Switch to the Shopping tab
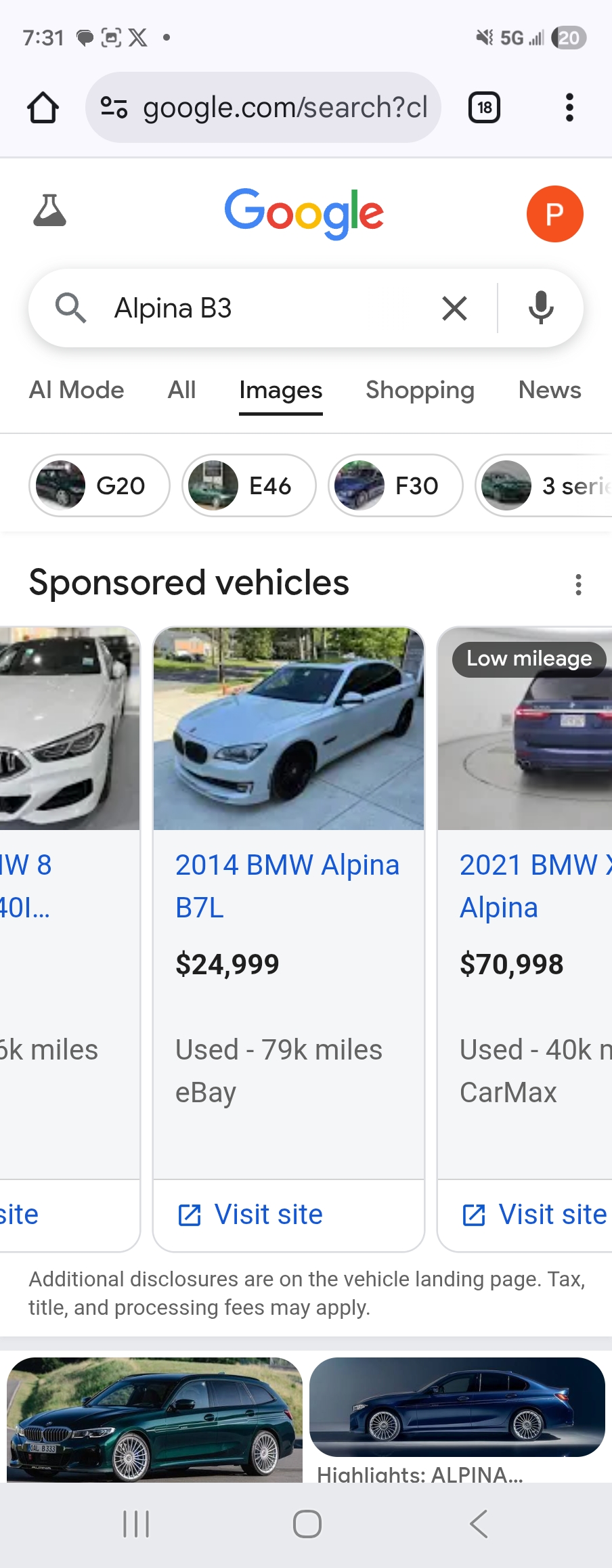 click(x=420, y=390)
